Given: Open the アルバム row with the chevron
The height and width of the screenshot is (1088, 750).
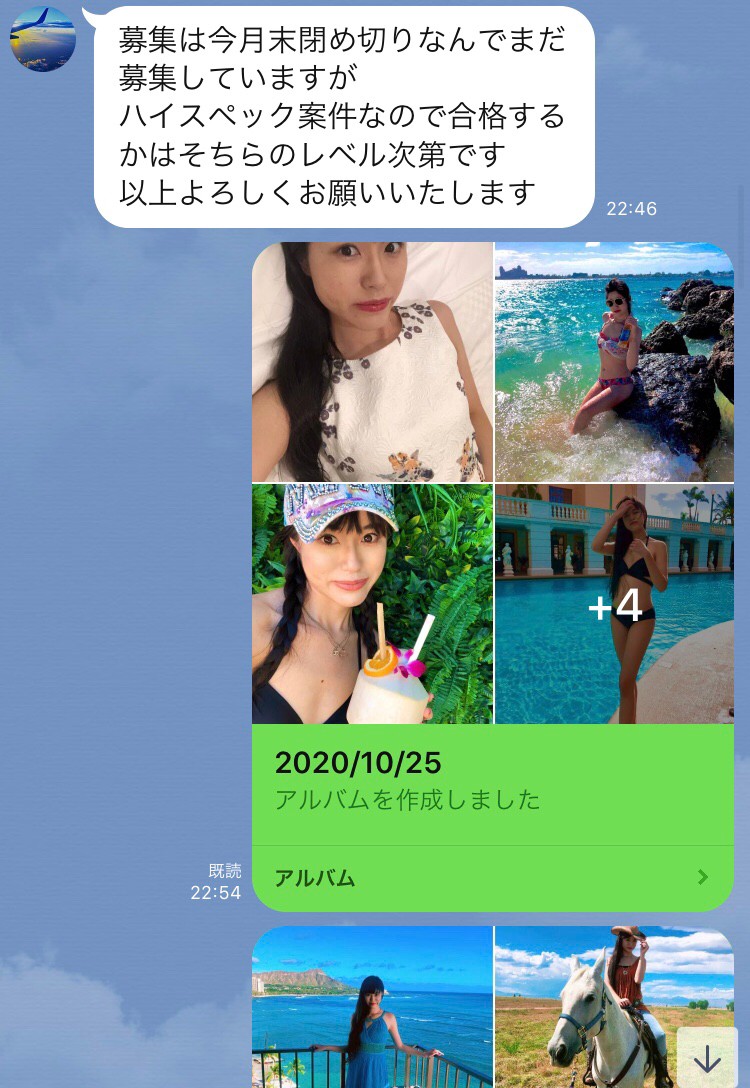Looking at the screenshot, I should pos(492,878).
